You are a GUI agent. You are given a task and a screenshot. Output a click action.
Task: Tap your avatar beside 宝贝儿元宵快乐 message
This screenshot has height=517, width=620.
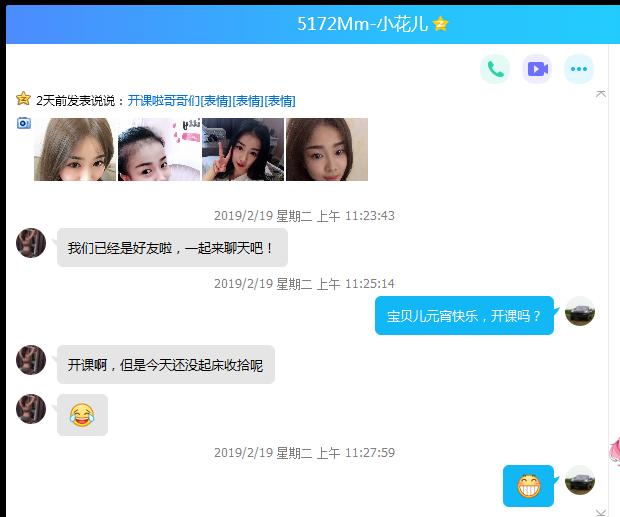(580, 312)
